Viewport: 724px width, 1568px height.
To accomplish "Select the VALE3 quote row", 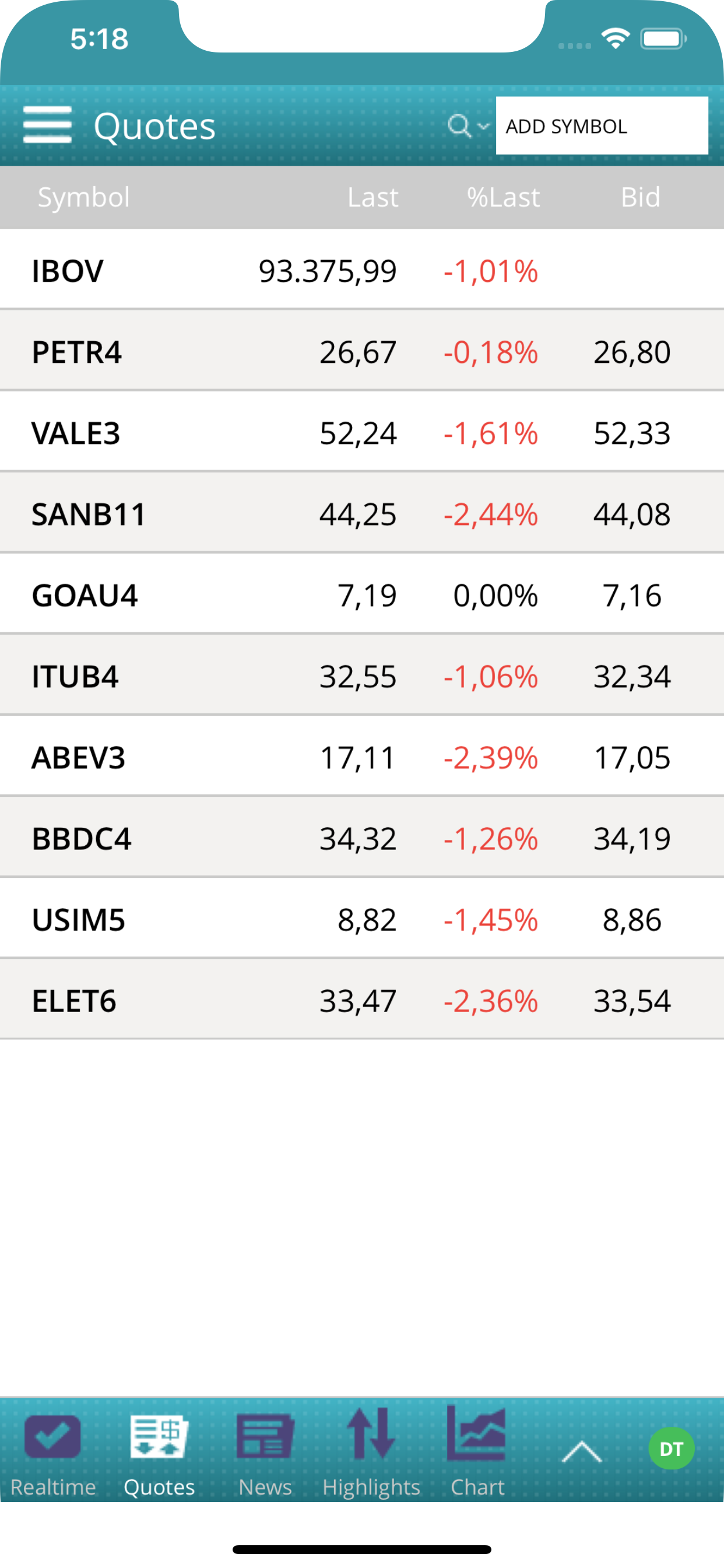I will [362, 432].
